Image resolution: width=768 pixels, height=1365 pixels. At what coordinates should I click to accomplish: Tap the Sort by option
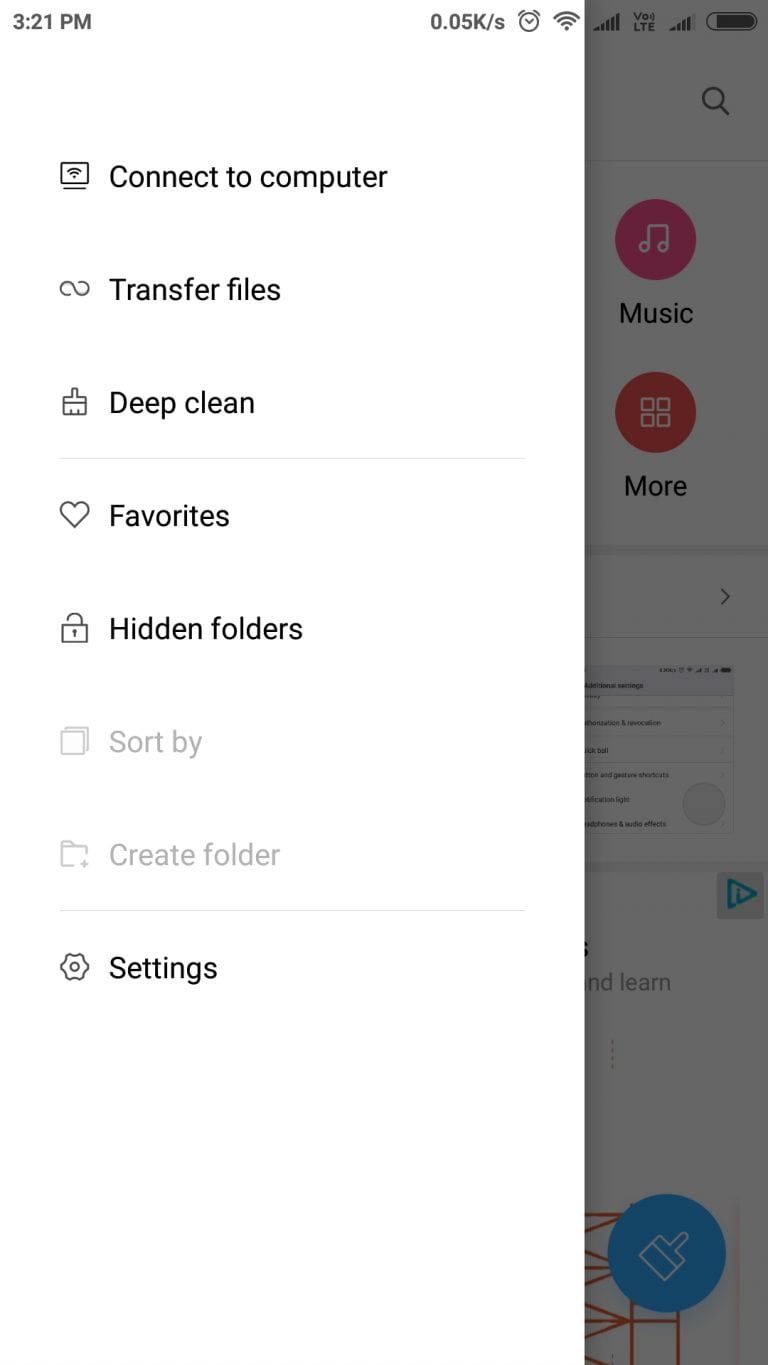[x=292, y=742]
